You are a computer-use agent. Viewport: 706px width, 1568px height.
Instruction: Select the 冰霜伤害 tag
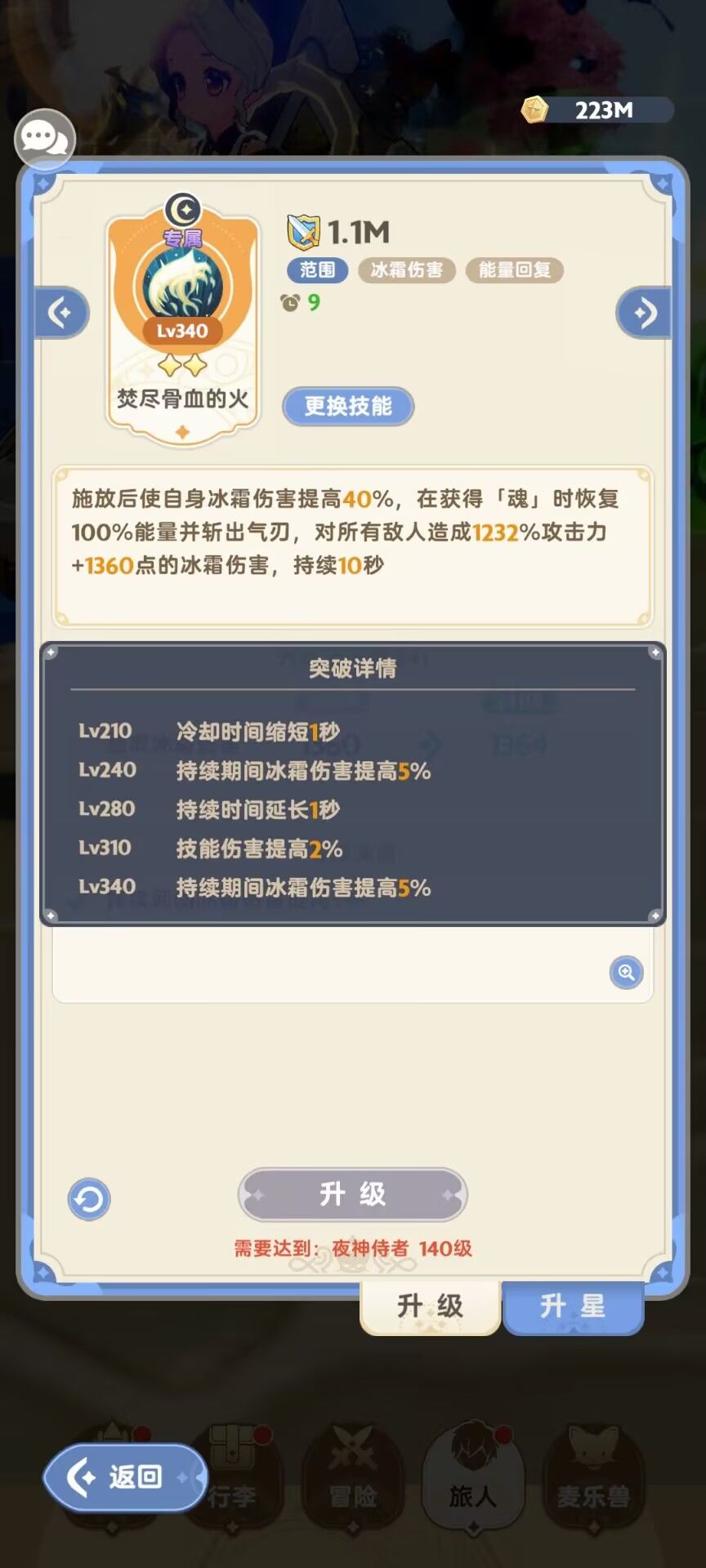[x=407, y=270]
